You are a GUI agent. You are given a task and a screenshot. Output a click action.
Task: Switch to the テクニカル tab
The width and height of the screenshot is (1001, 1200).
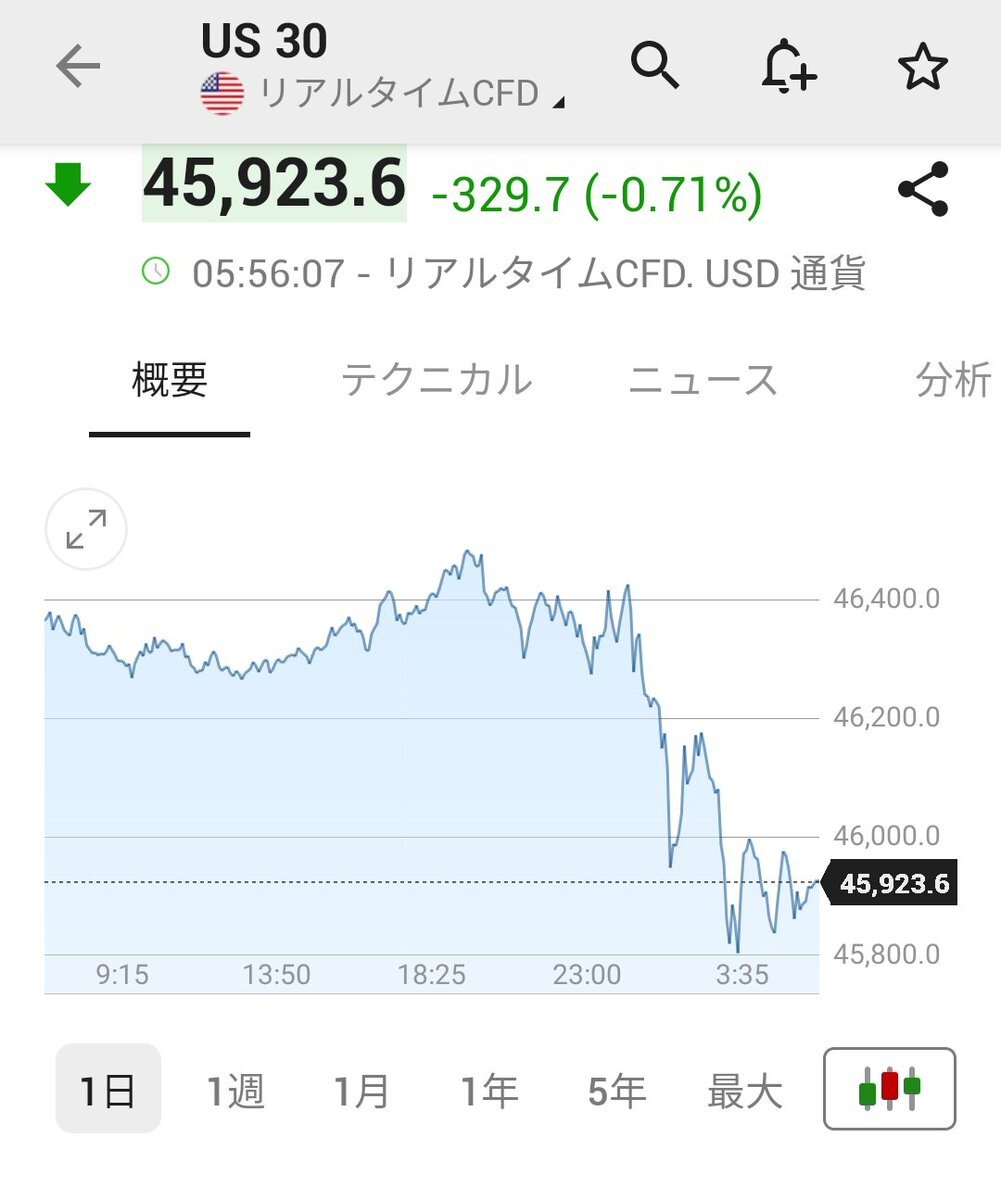(x=436, y=381)
